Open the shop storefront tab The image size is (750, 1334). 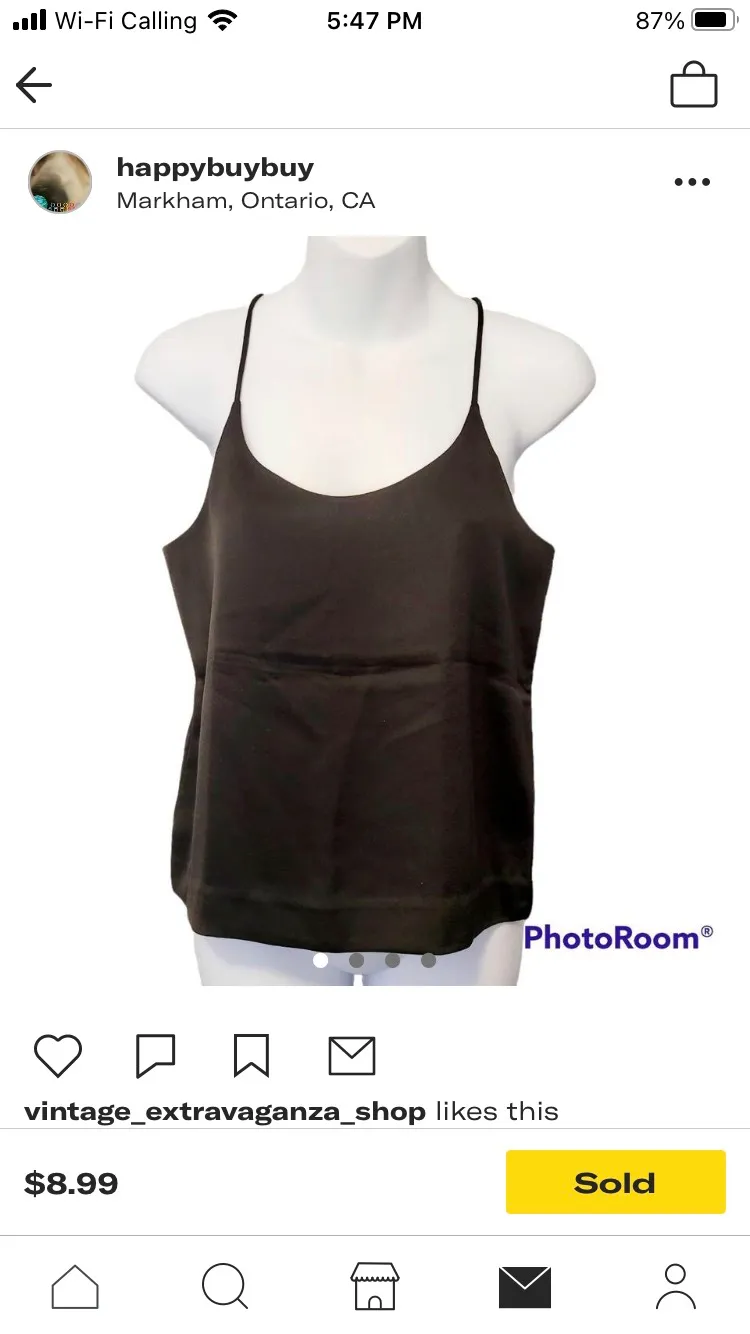(375, 1286)
